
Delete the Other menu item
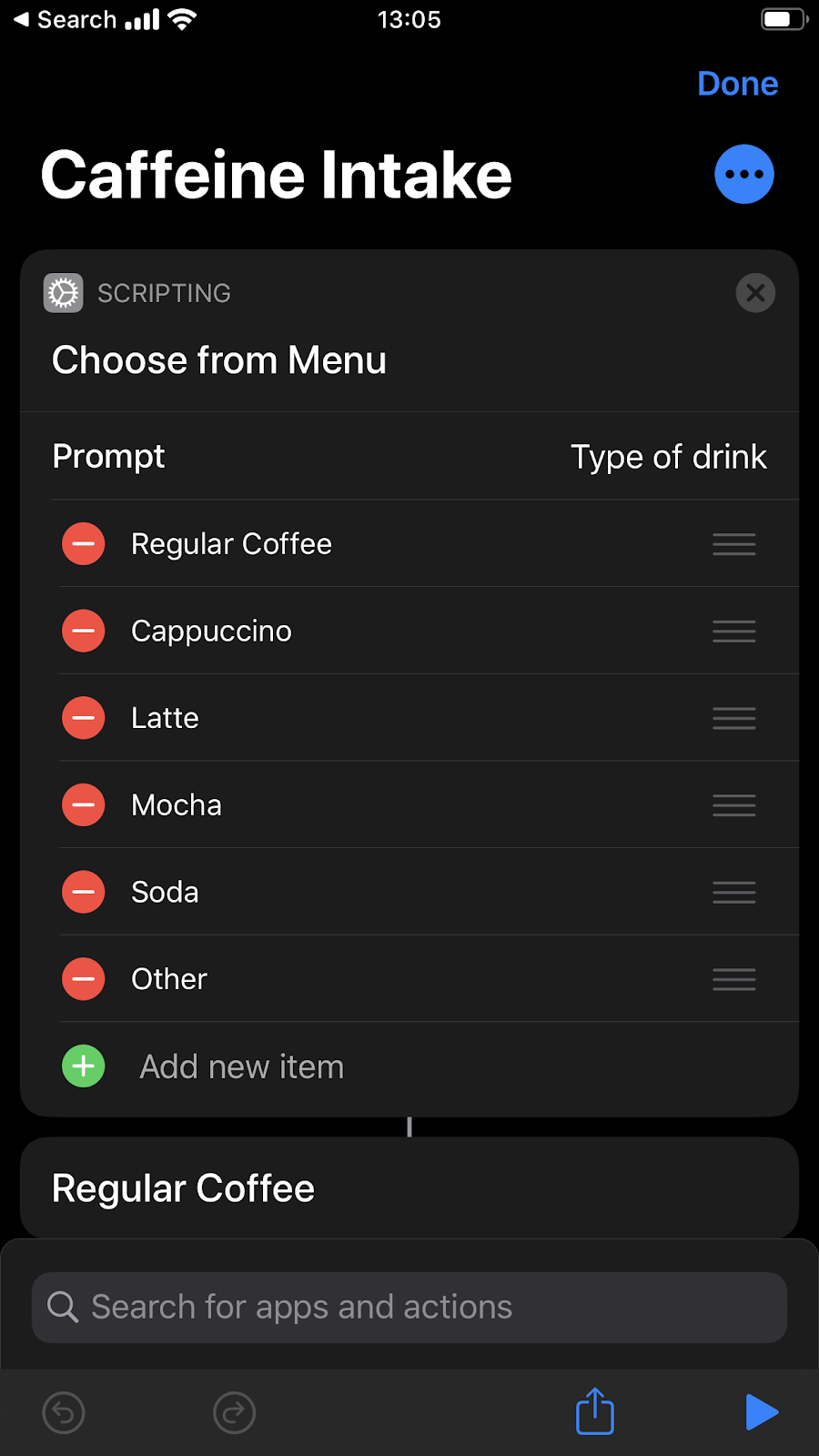pyautogui.click(x=84, y=979)
